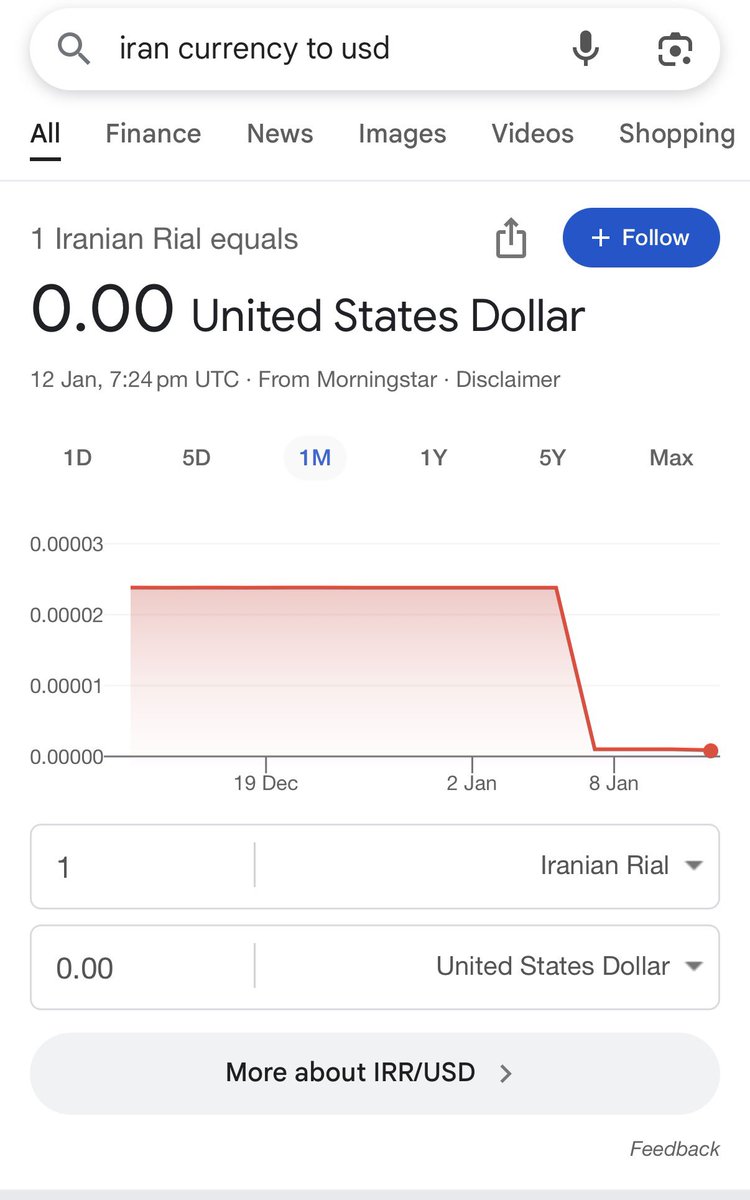
Task: Show the Max chart range
Action: (671, 458)
